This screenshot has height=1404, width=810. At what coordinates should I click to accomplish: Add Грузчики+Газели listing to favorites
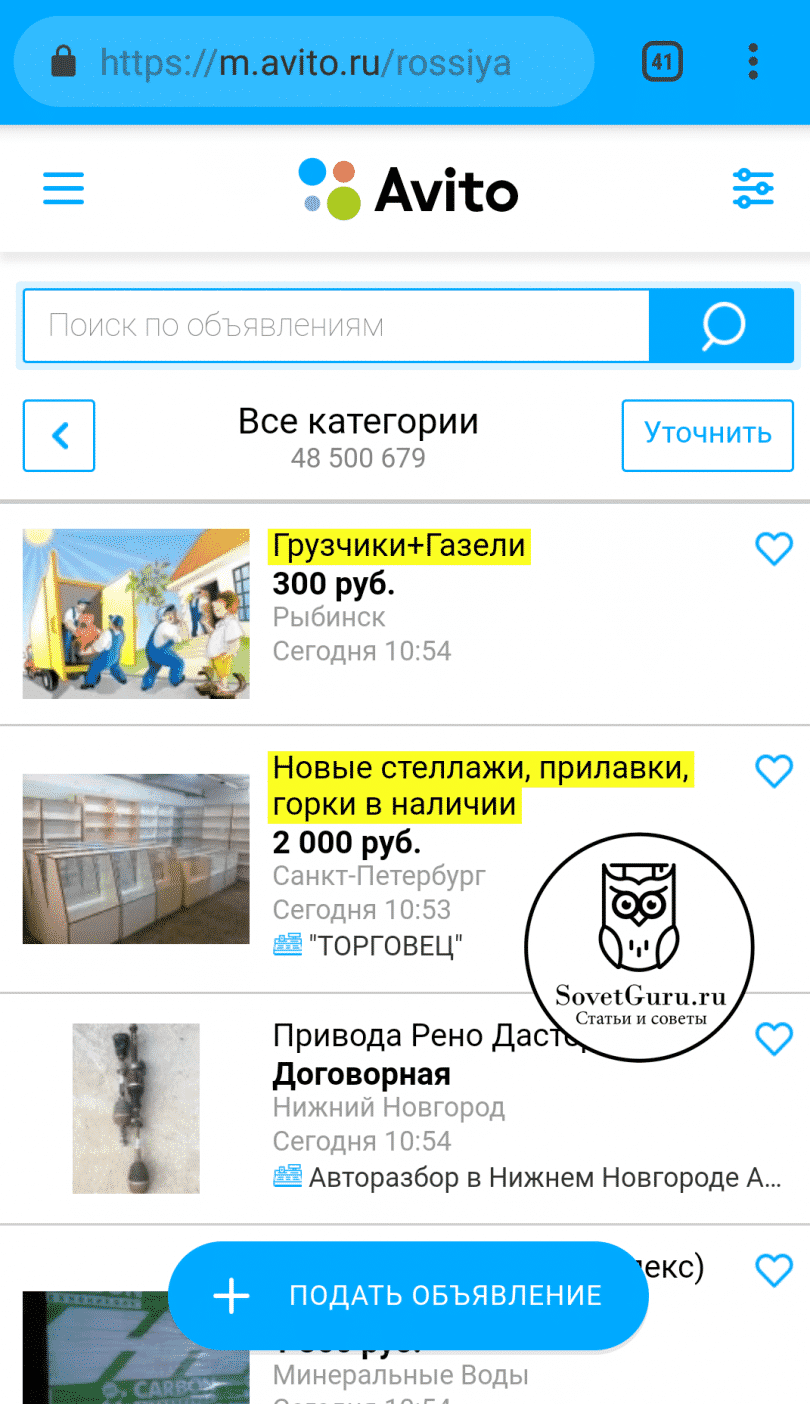[774, 549]
